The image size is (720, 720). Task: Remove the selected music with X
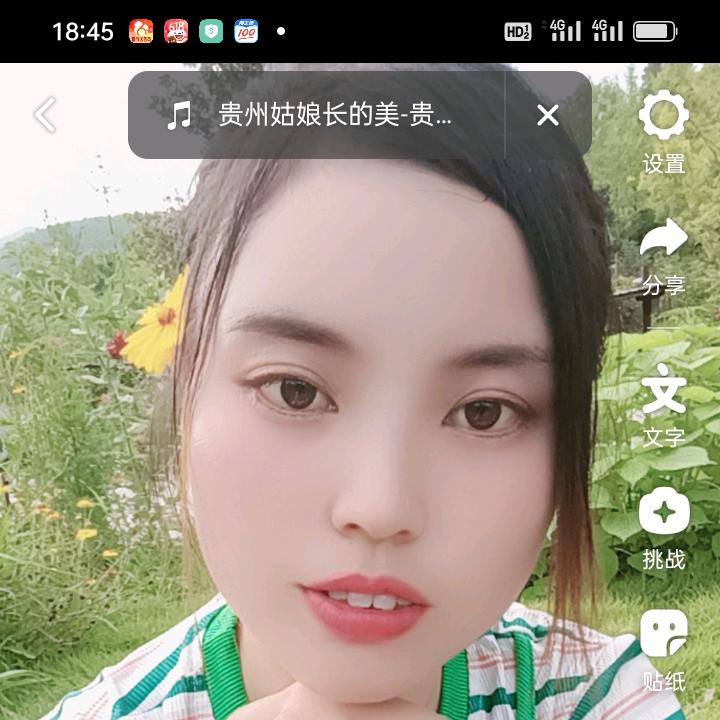click(548, 116)
